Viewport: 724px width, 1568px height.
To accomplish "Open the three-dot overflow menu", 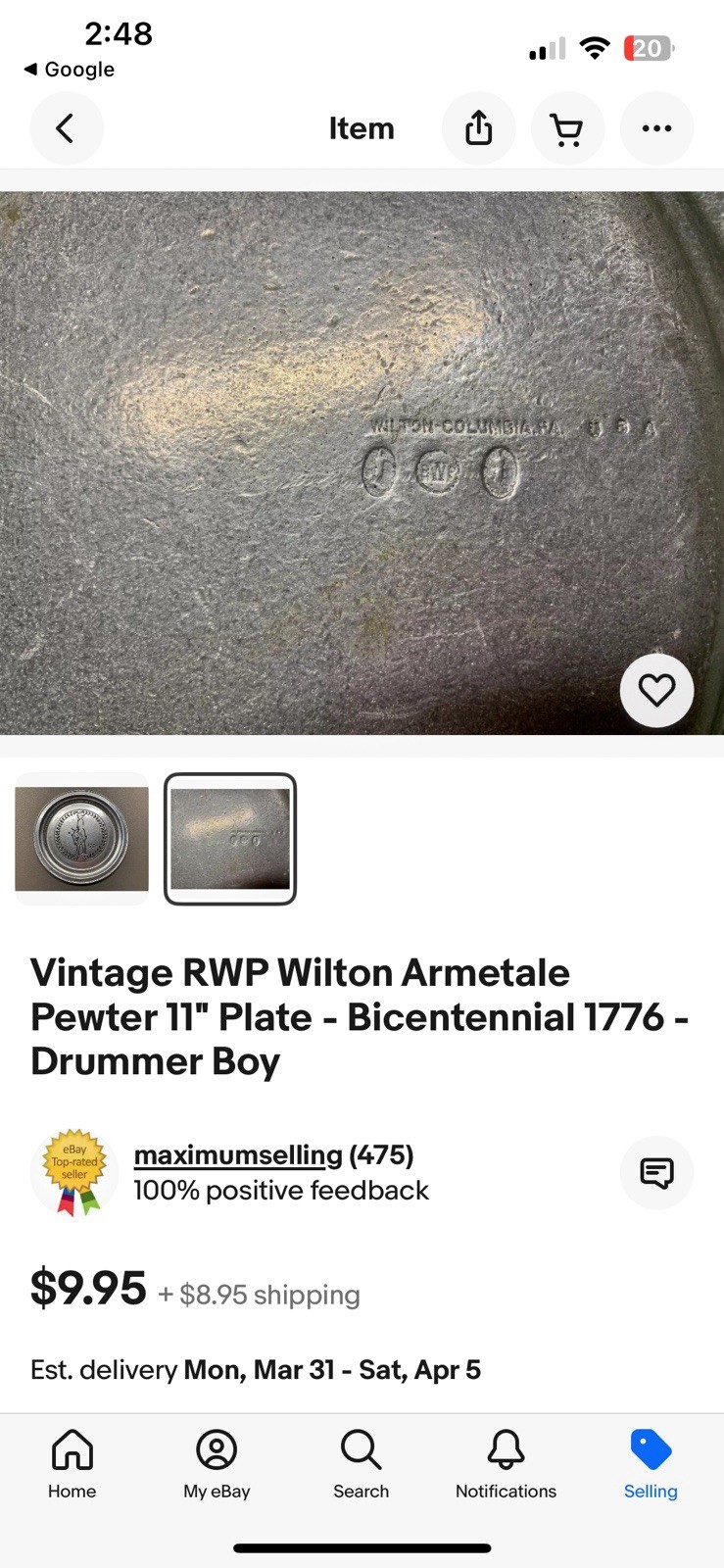I will (x=656, y=128).
